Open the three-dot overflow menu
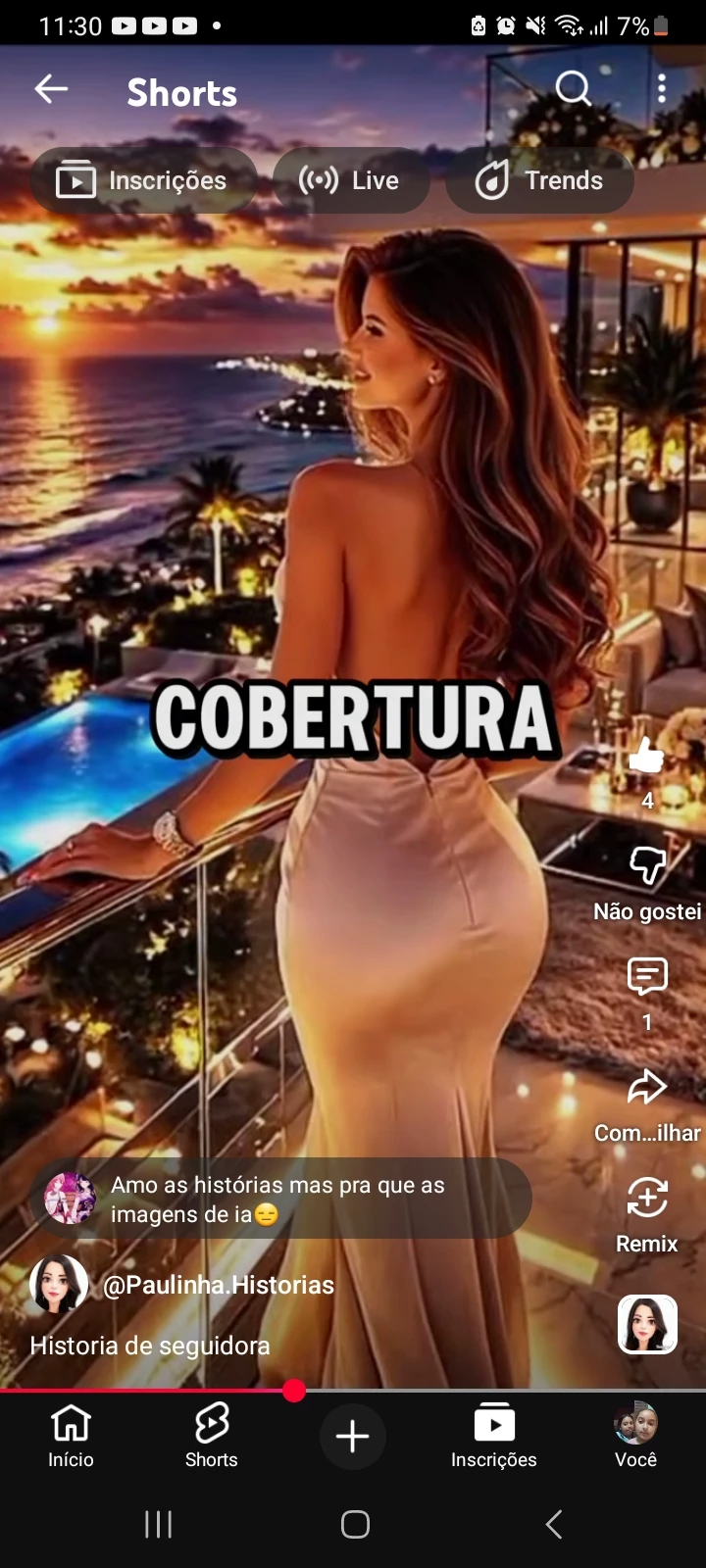 [x=662, y=89]
